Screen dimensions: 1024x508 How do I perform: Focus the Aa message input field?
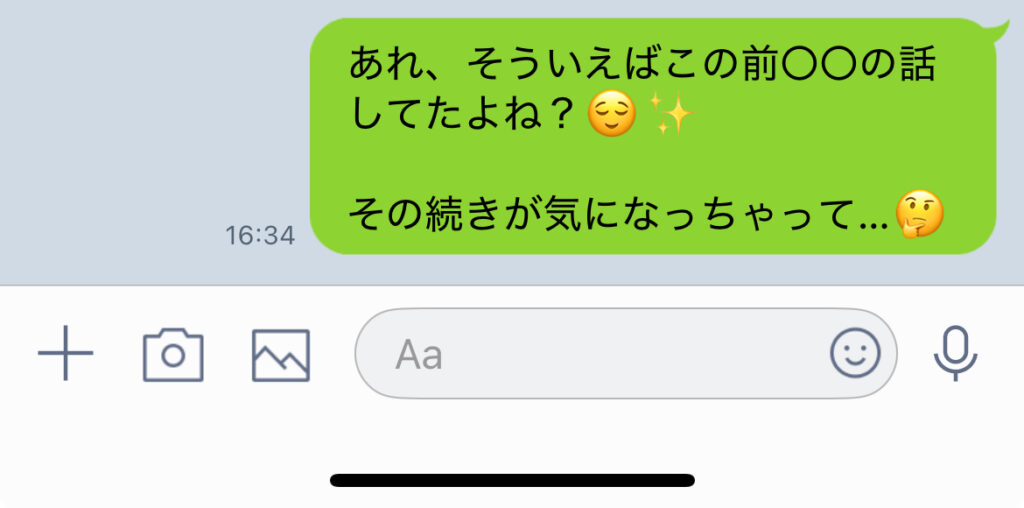click(590, 354)
